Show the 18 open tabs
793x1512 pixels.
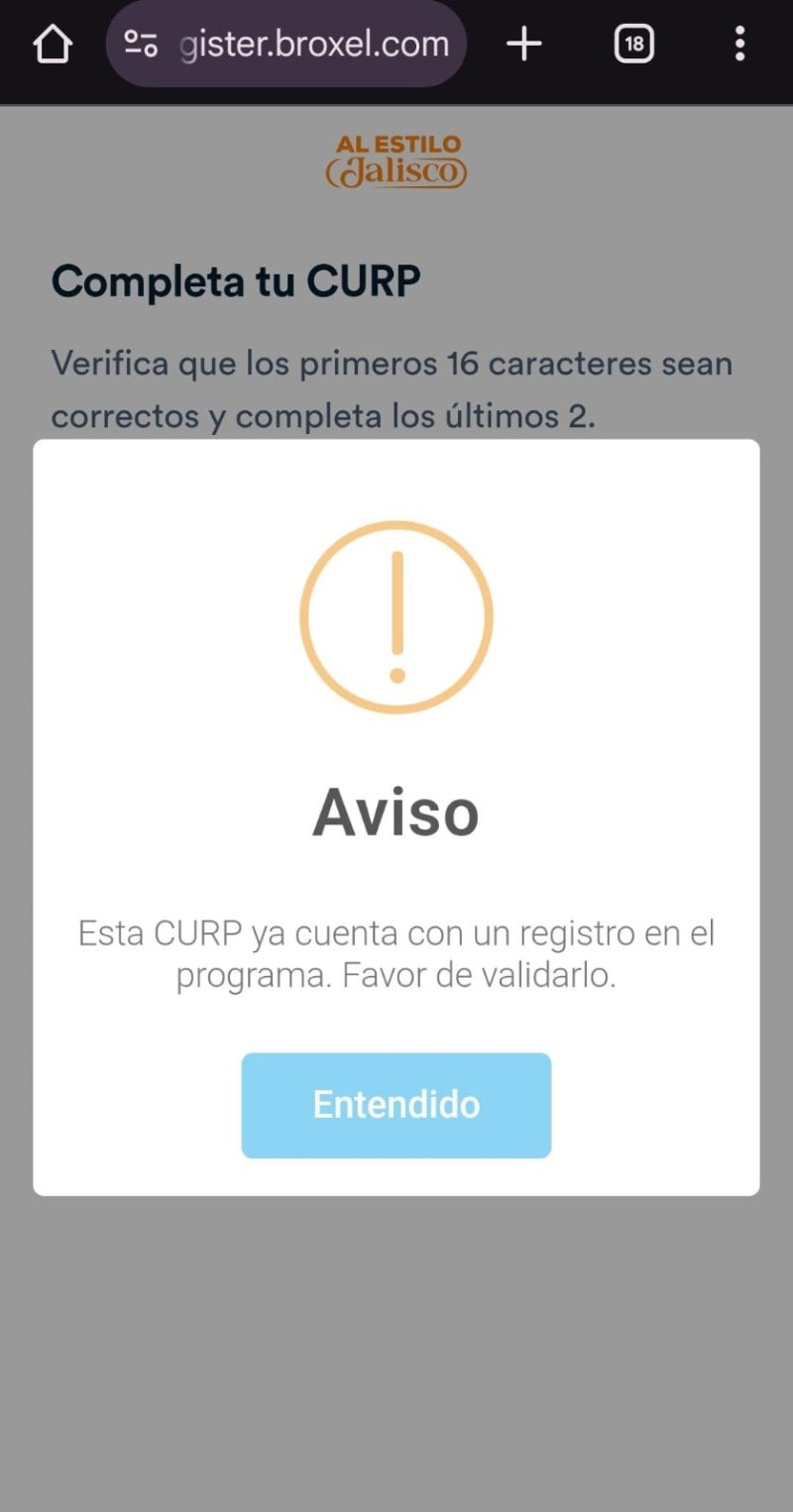click(x=634, y=45)
